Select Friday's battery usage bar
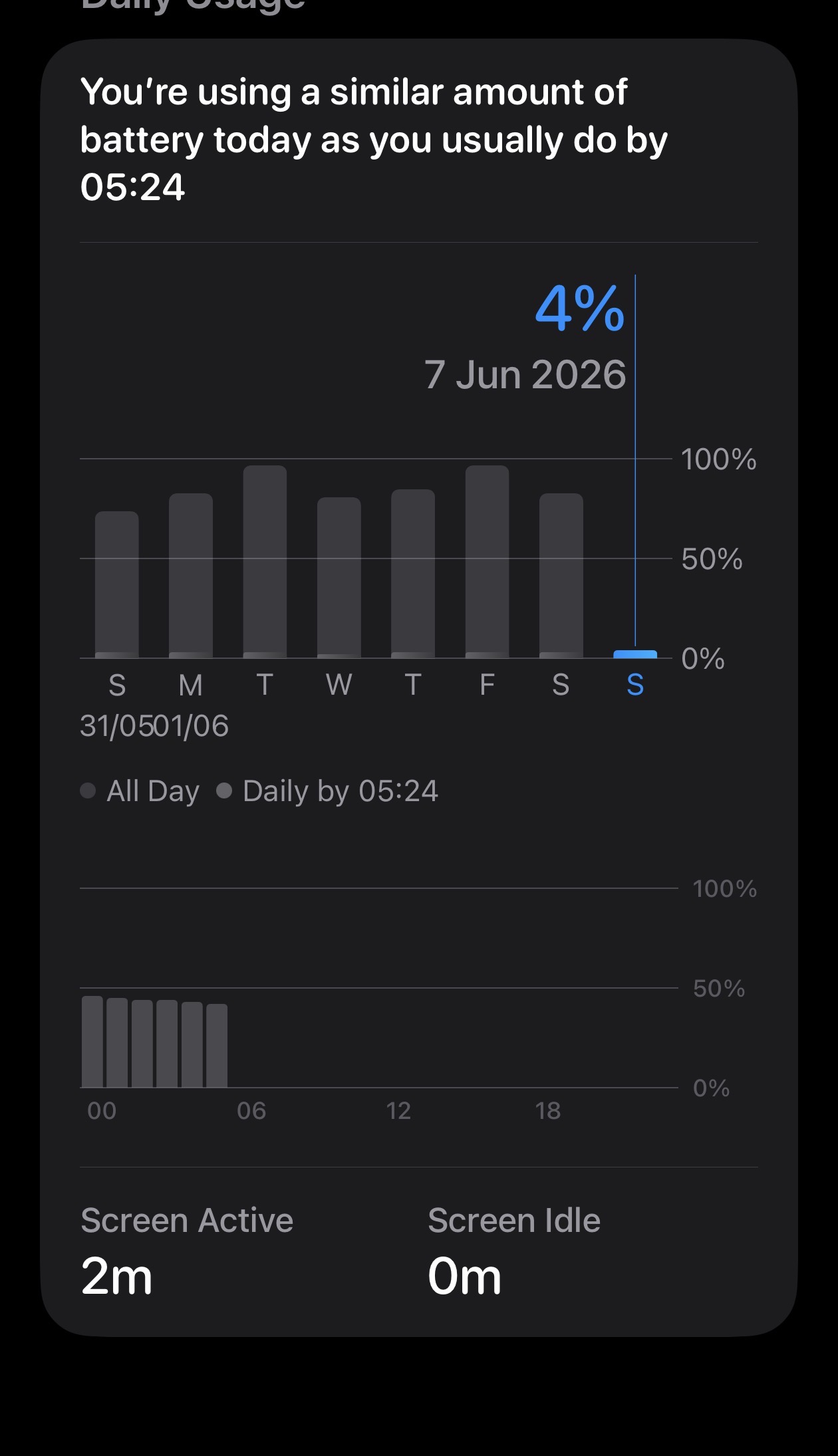 pos(487,562)
